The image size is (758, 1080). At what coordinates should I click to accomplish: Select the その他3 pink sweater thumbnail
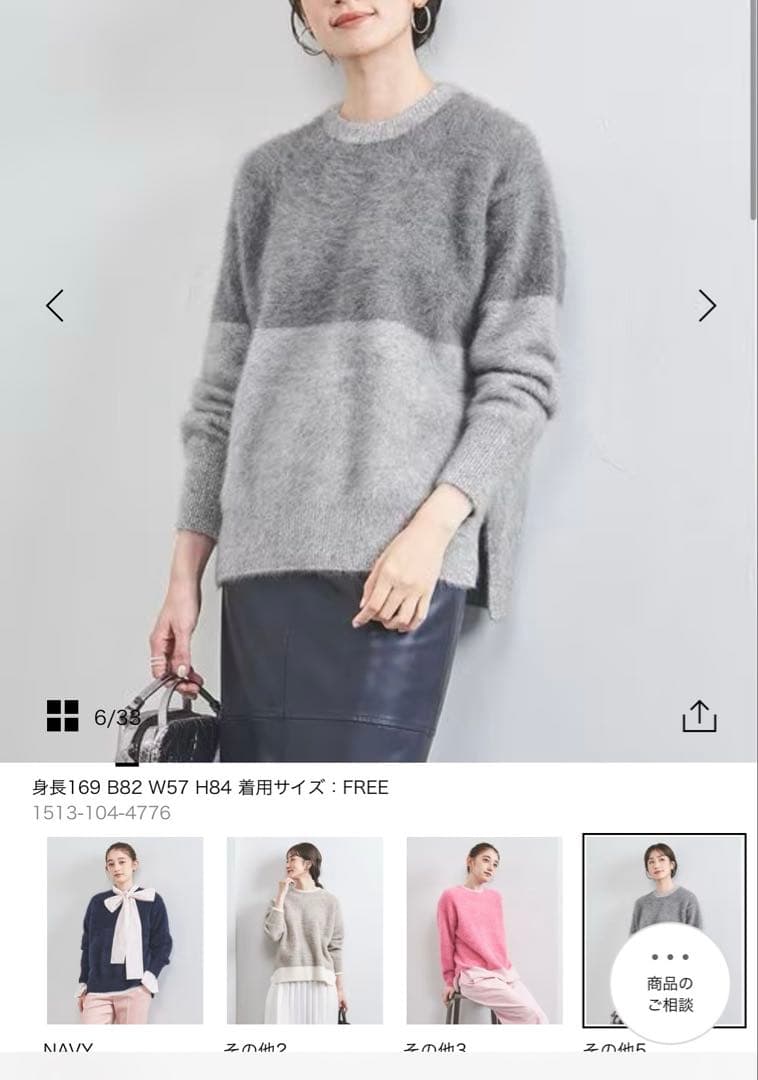coord(484,930)
